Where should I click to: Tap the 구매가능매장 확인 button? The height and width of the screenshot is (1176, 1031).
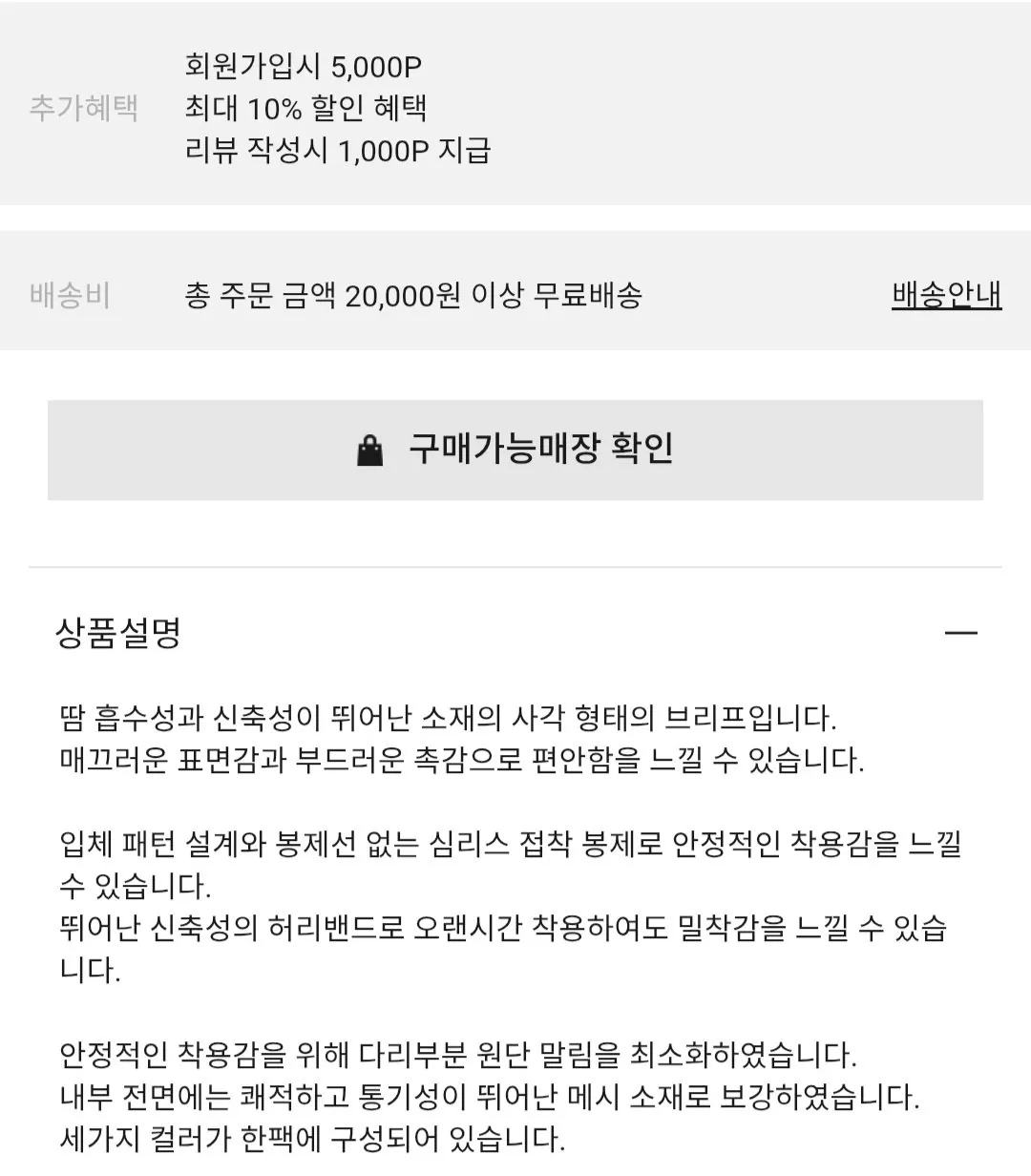(x=515, y=450)
